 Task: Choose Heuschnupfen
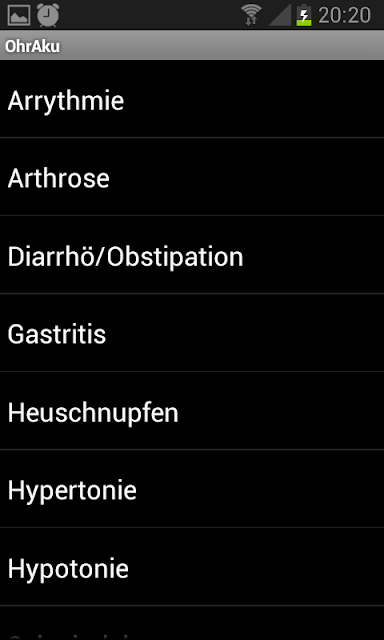pos(192,411)
